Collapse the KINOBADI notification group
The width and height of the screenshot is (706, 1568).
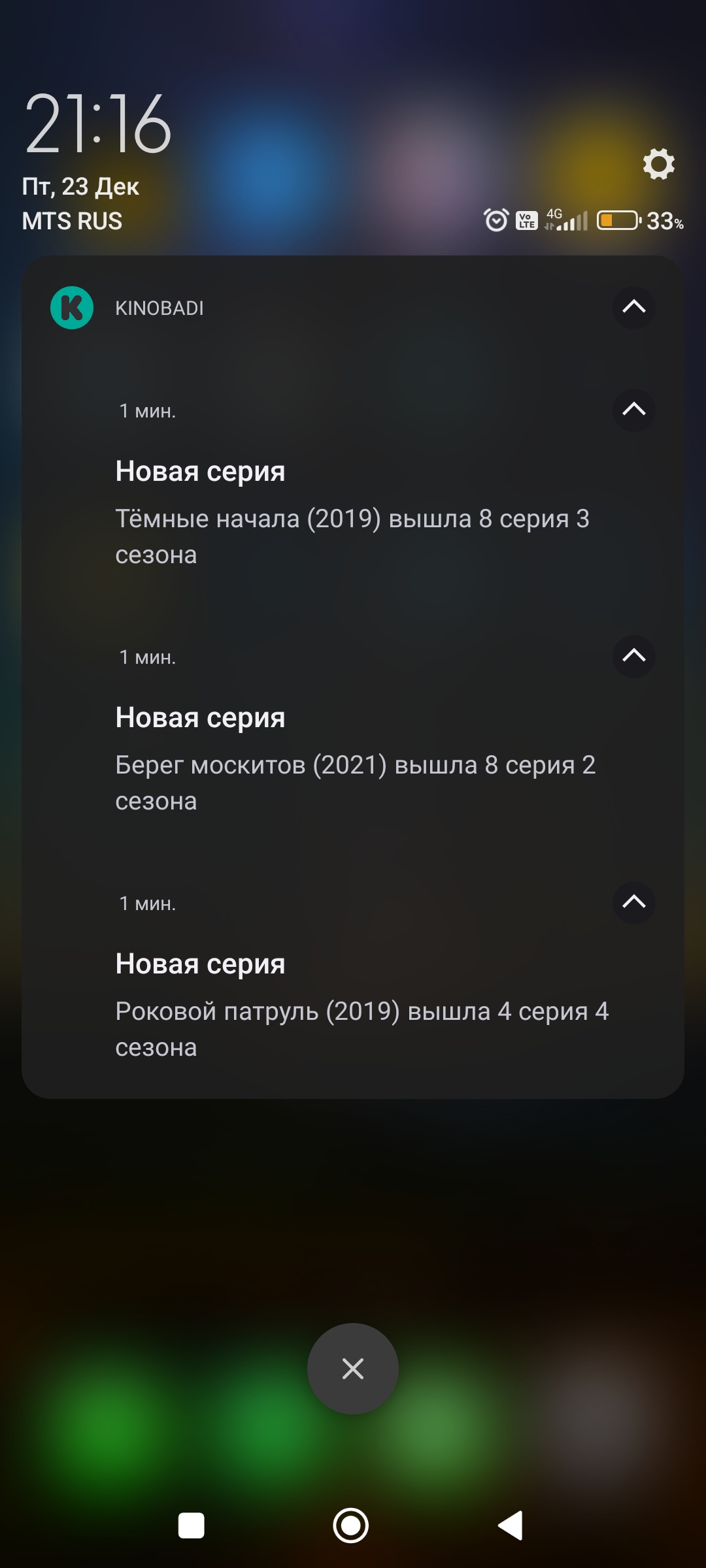[x=633, y=307]
